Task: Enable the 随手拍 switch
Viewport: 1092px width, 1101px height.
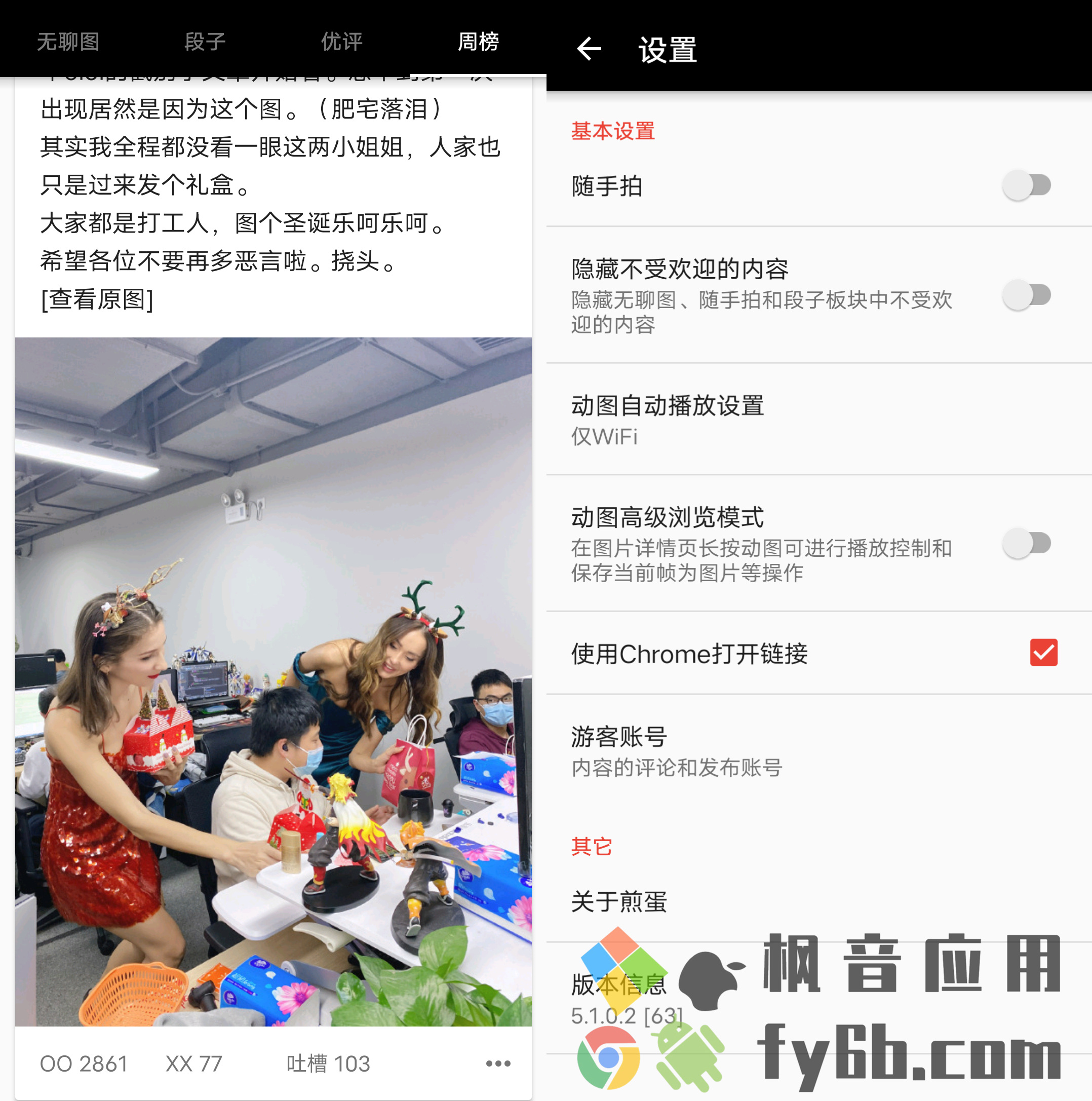Action: [1027, 186]
